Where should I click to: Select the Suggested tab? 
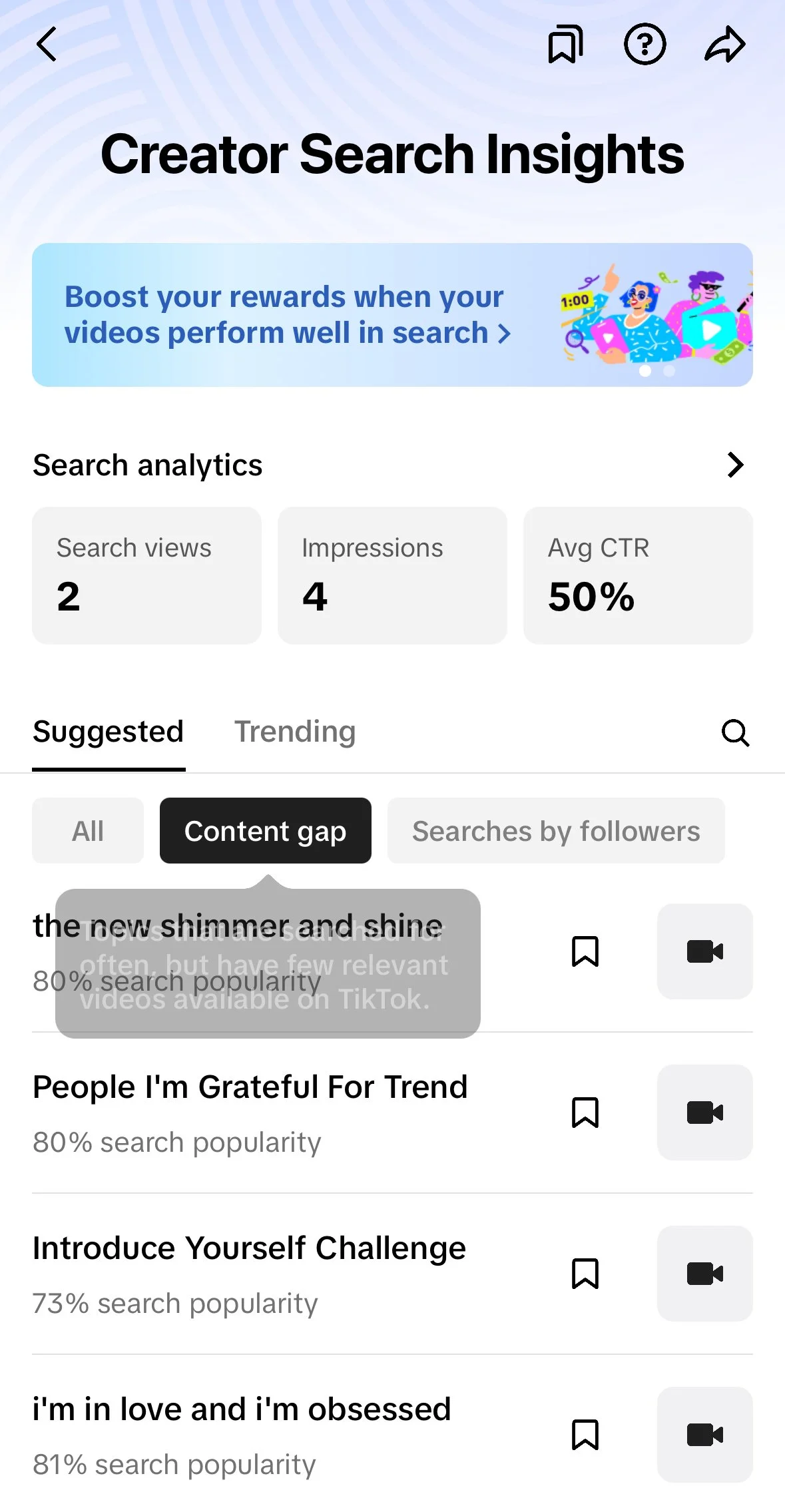coord(108,732)
